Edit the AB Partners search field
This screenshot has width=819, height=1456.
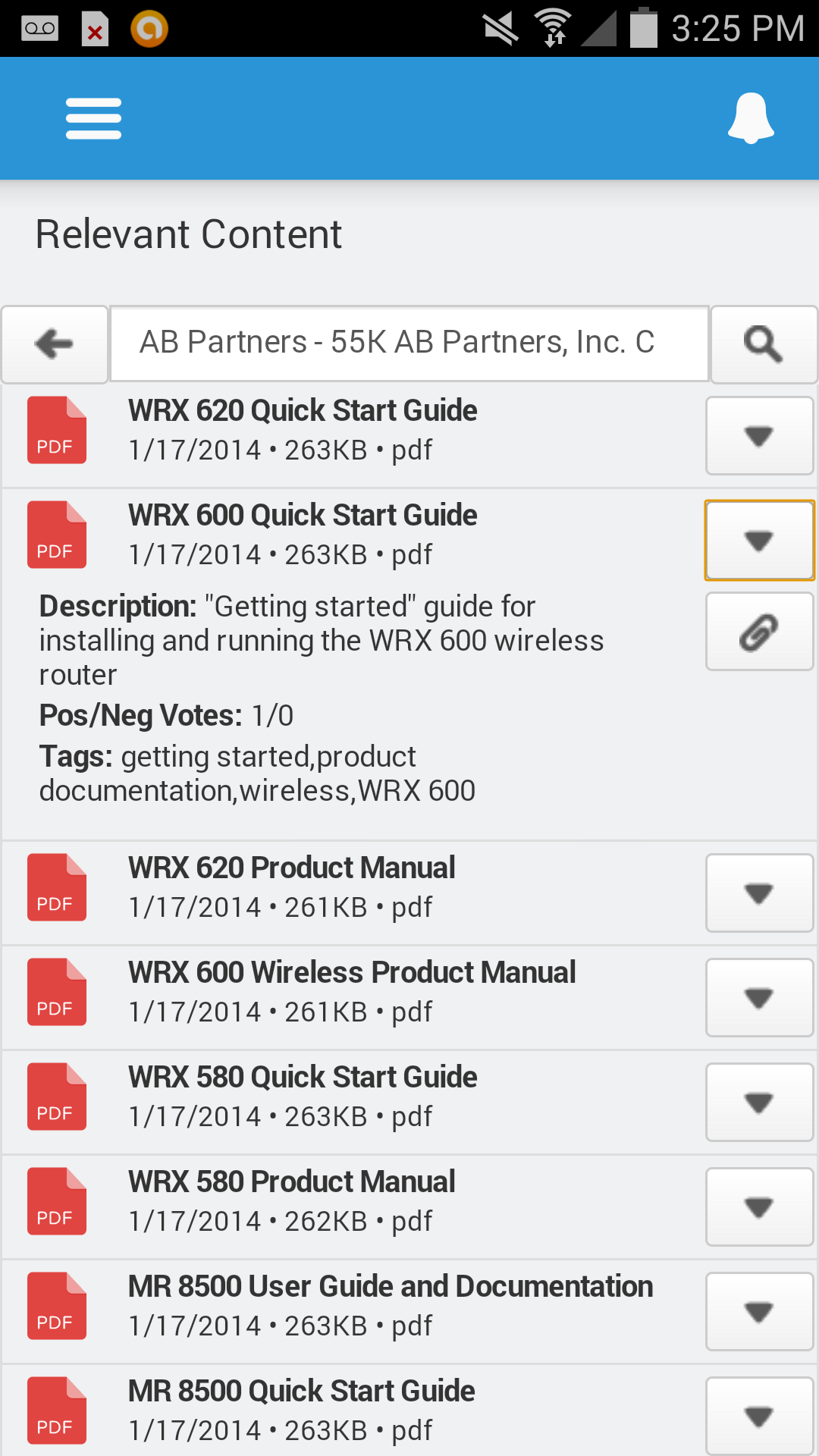click(409, 344)
